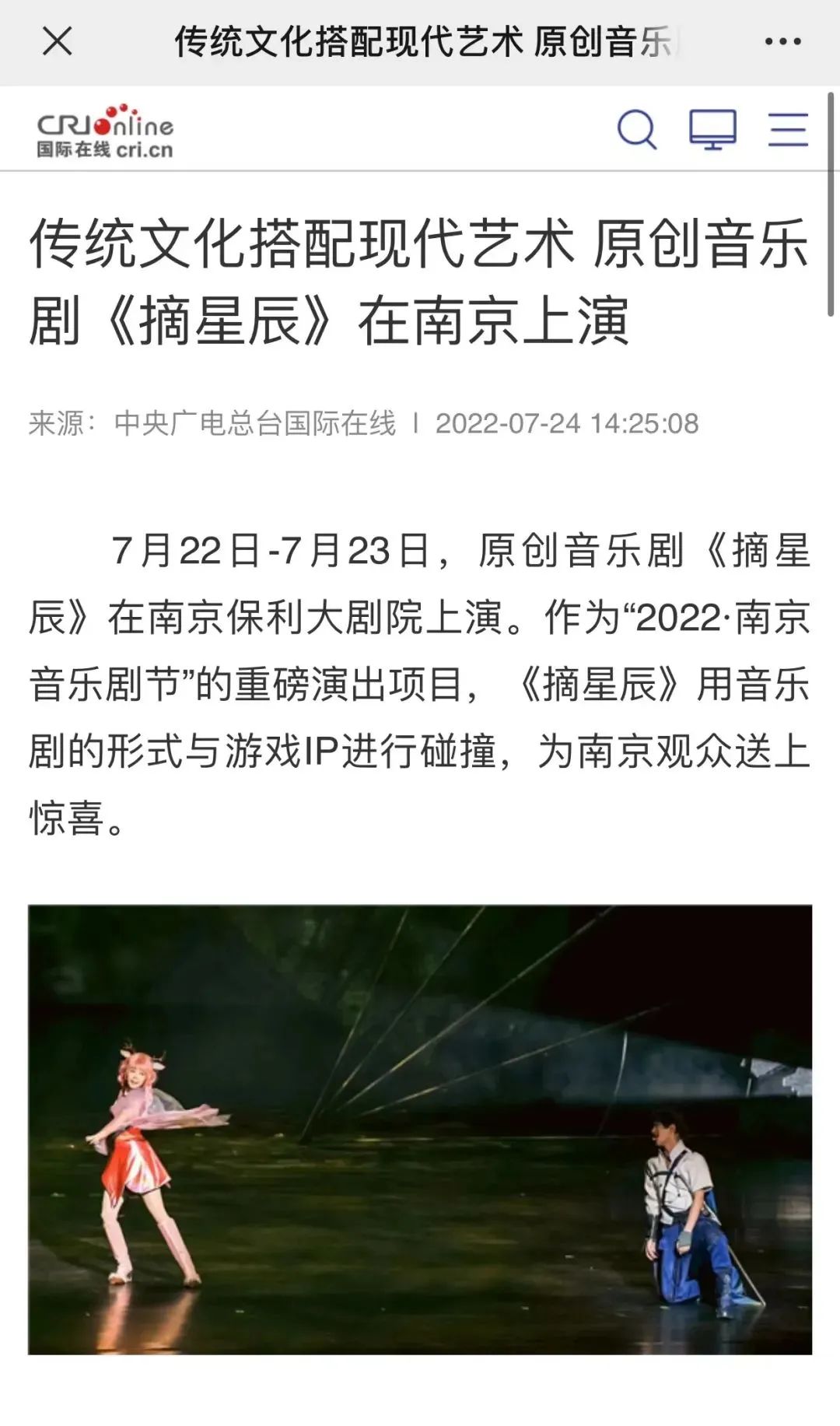
Task: Open the three-dot overflow menu
Action: 782,42
